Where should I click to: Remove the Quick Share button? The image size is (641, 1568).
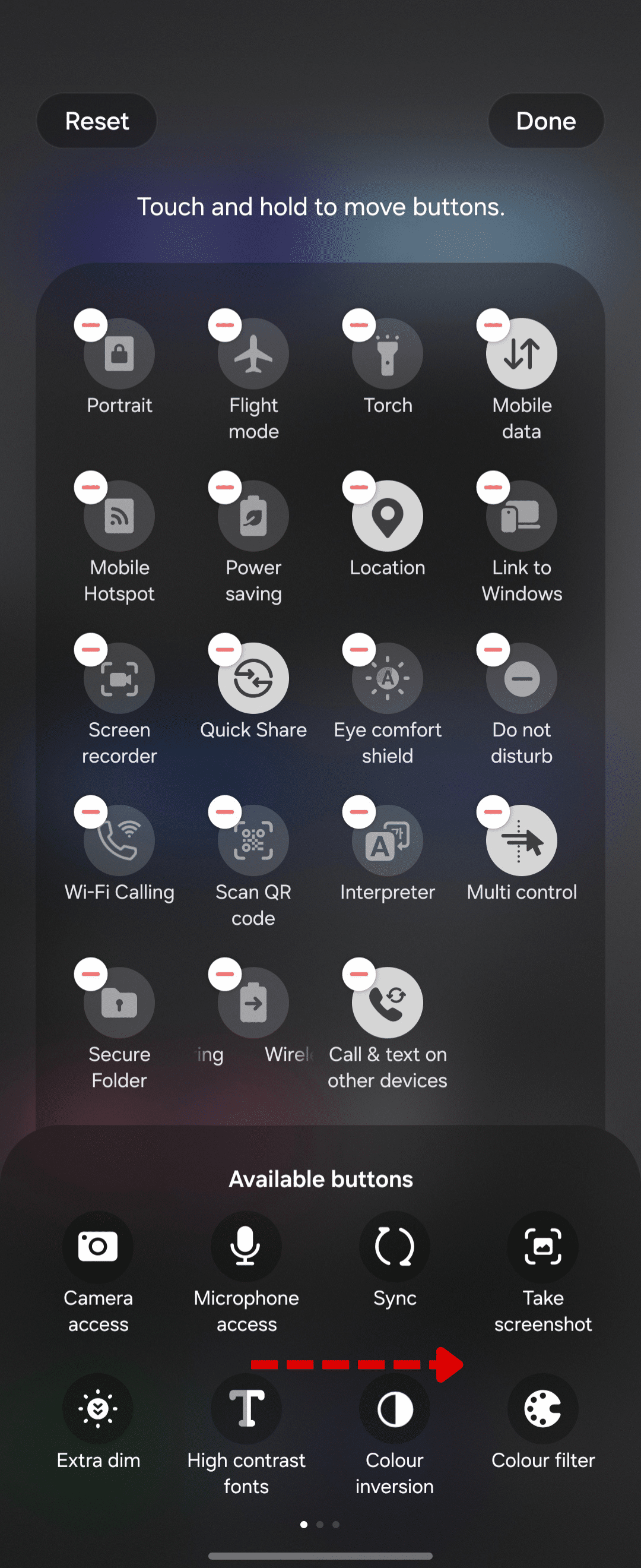click(225, 650)
